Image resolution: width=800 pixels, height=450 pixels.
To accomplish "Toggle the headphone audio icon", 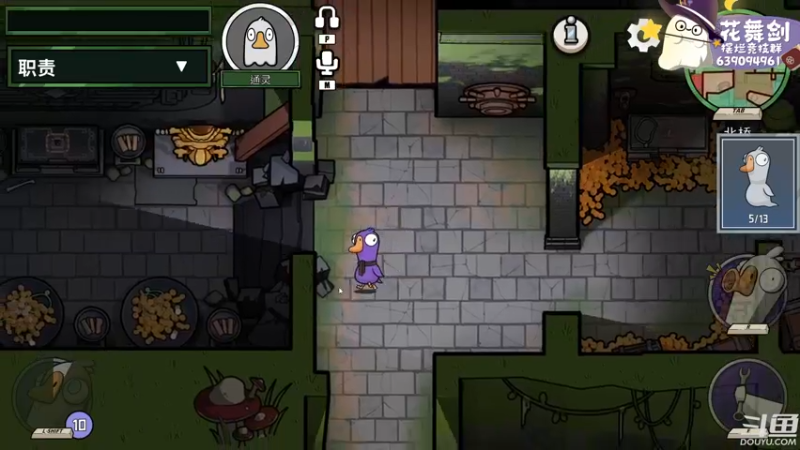I will pos(327,18).
